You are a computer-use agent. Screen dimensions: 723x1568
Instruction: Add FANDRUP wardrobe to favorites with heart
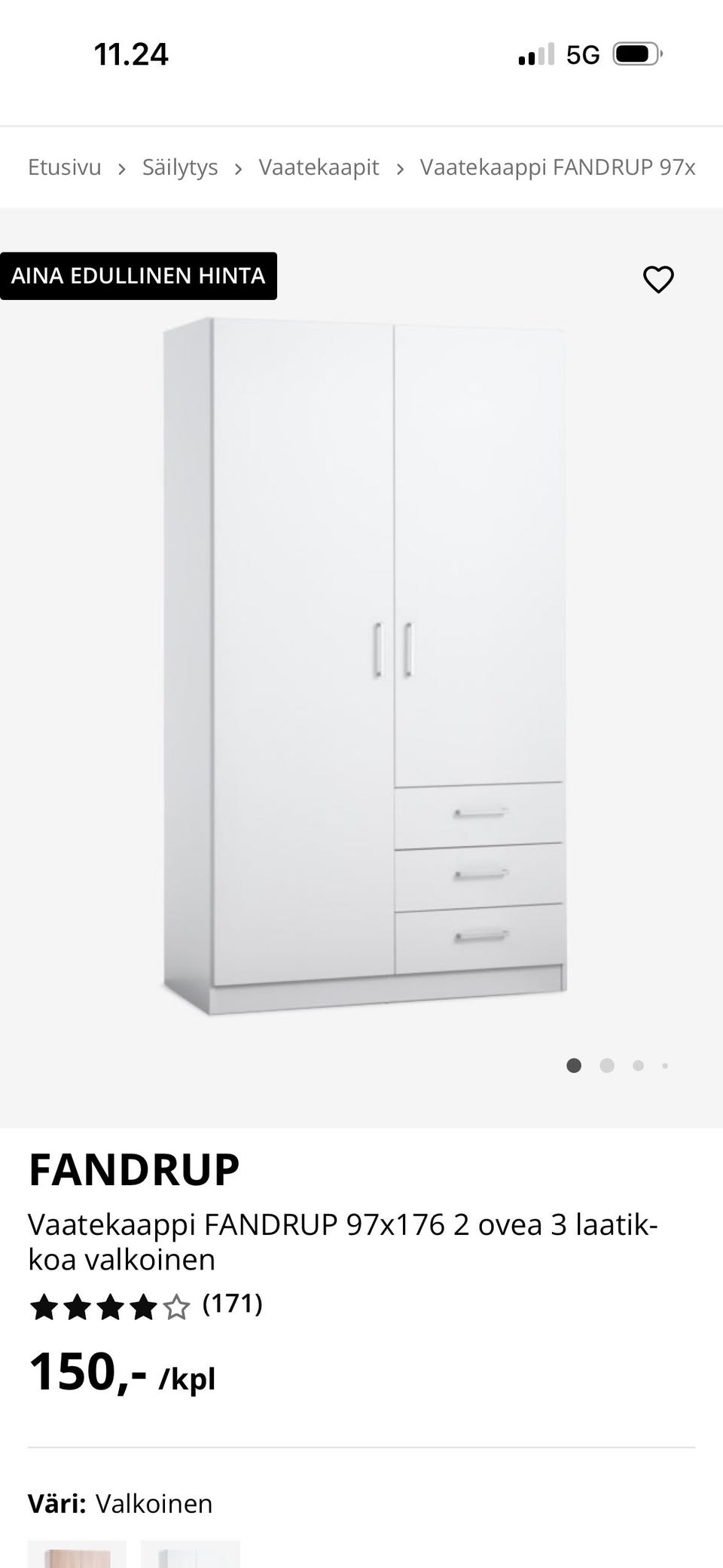(658, 280)
